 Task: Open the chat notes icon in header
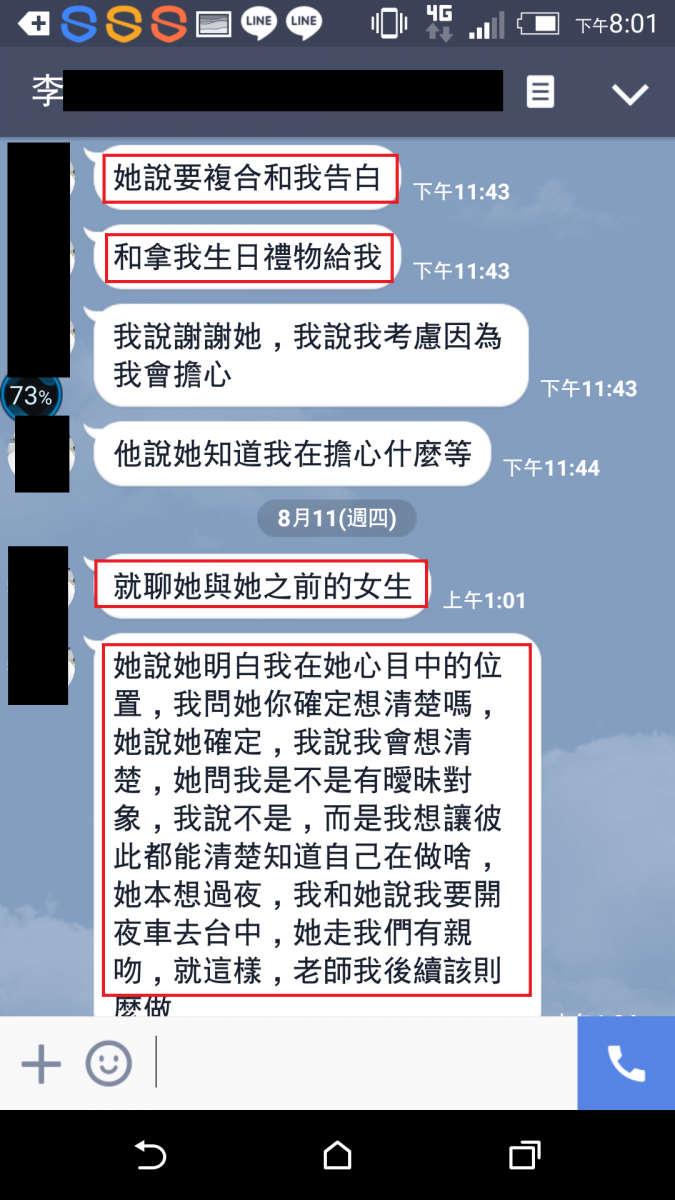(540, 93)
